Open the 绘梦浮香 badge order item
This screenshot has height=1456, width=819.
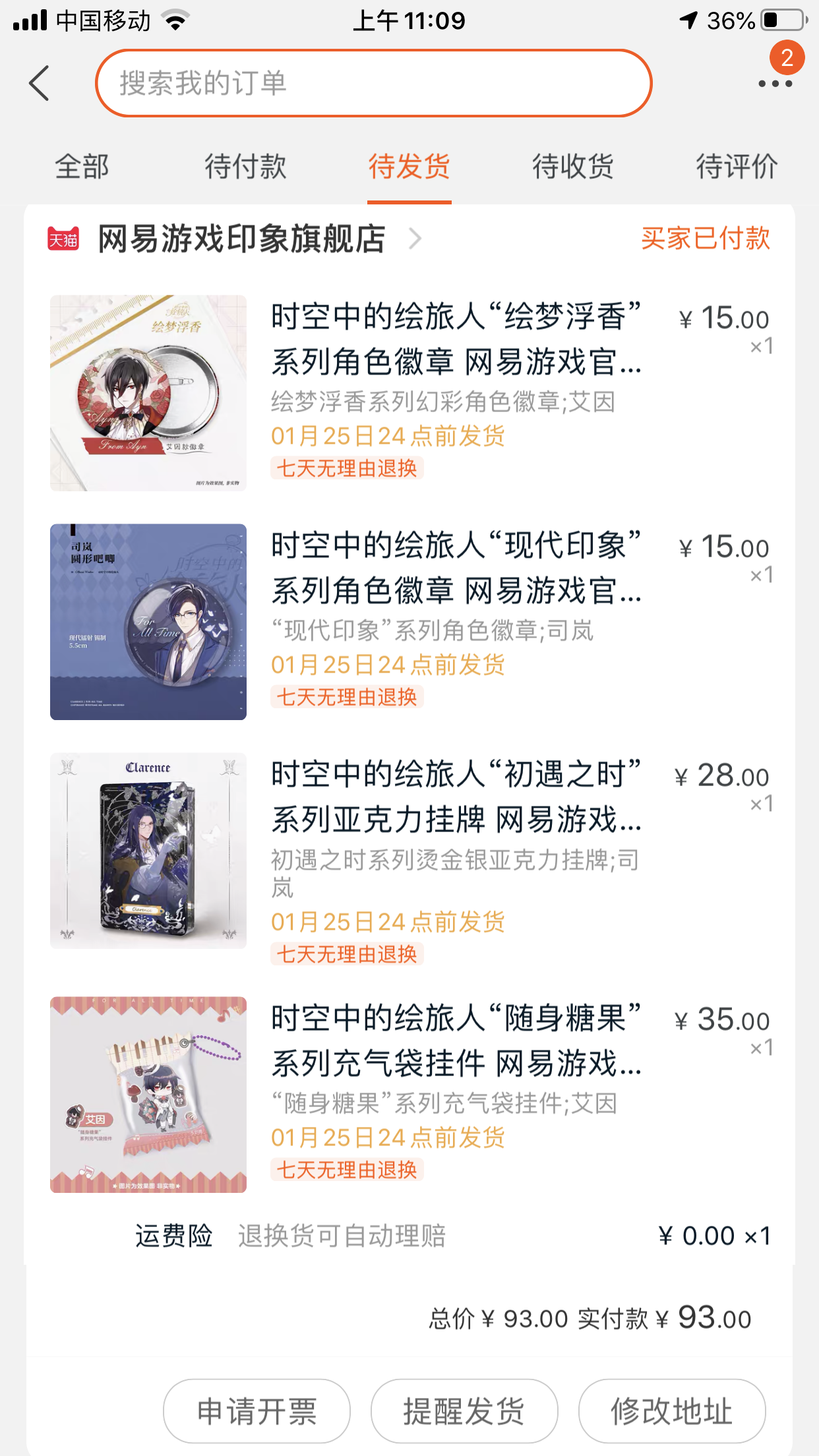pos(455,340)
